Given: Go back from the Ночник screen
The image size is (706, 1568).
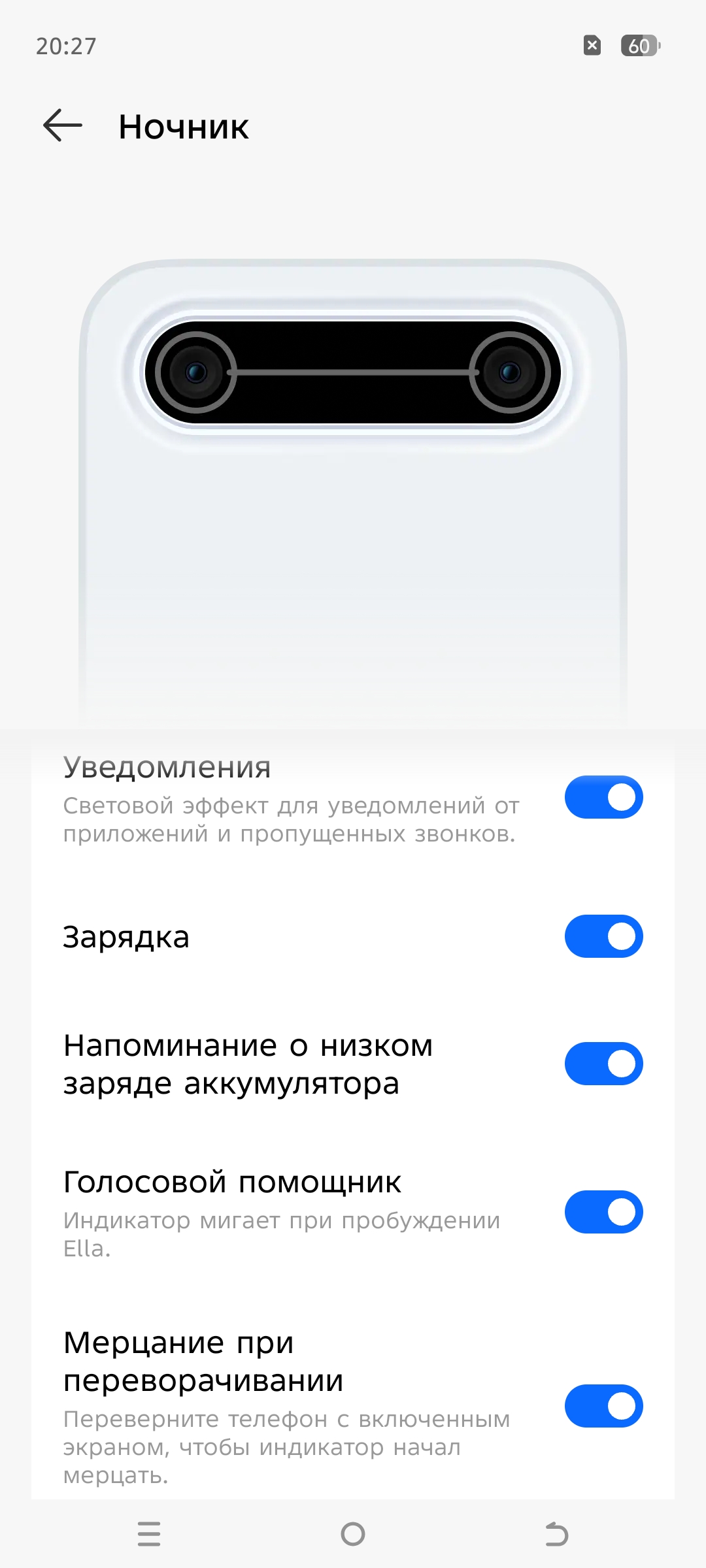Looking at the screenshot, I should 63,125.
